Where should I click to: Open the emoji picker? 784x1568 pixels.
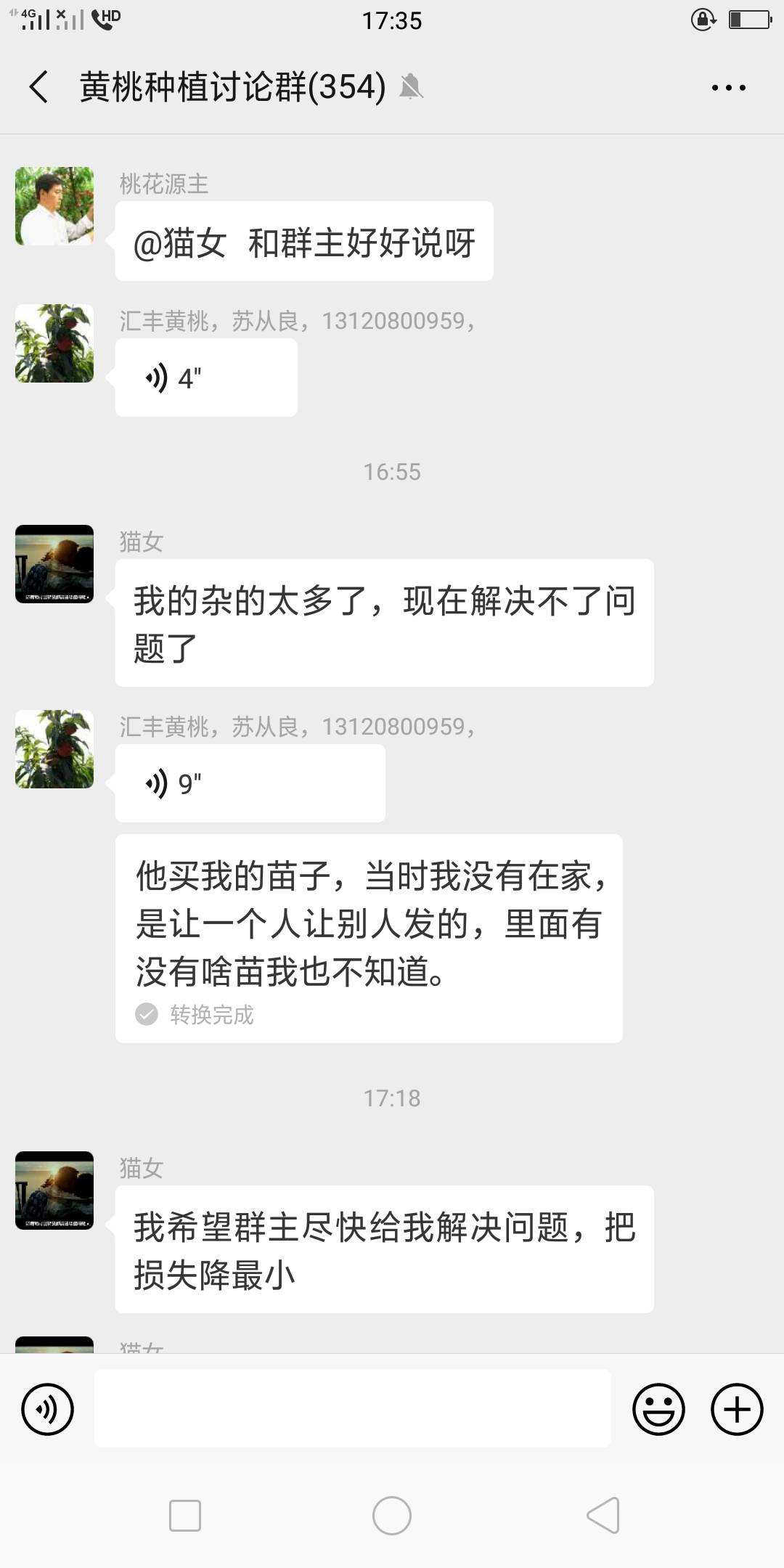click(x=658, y=1409)
